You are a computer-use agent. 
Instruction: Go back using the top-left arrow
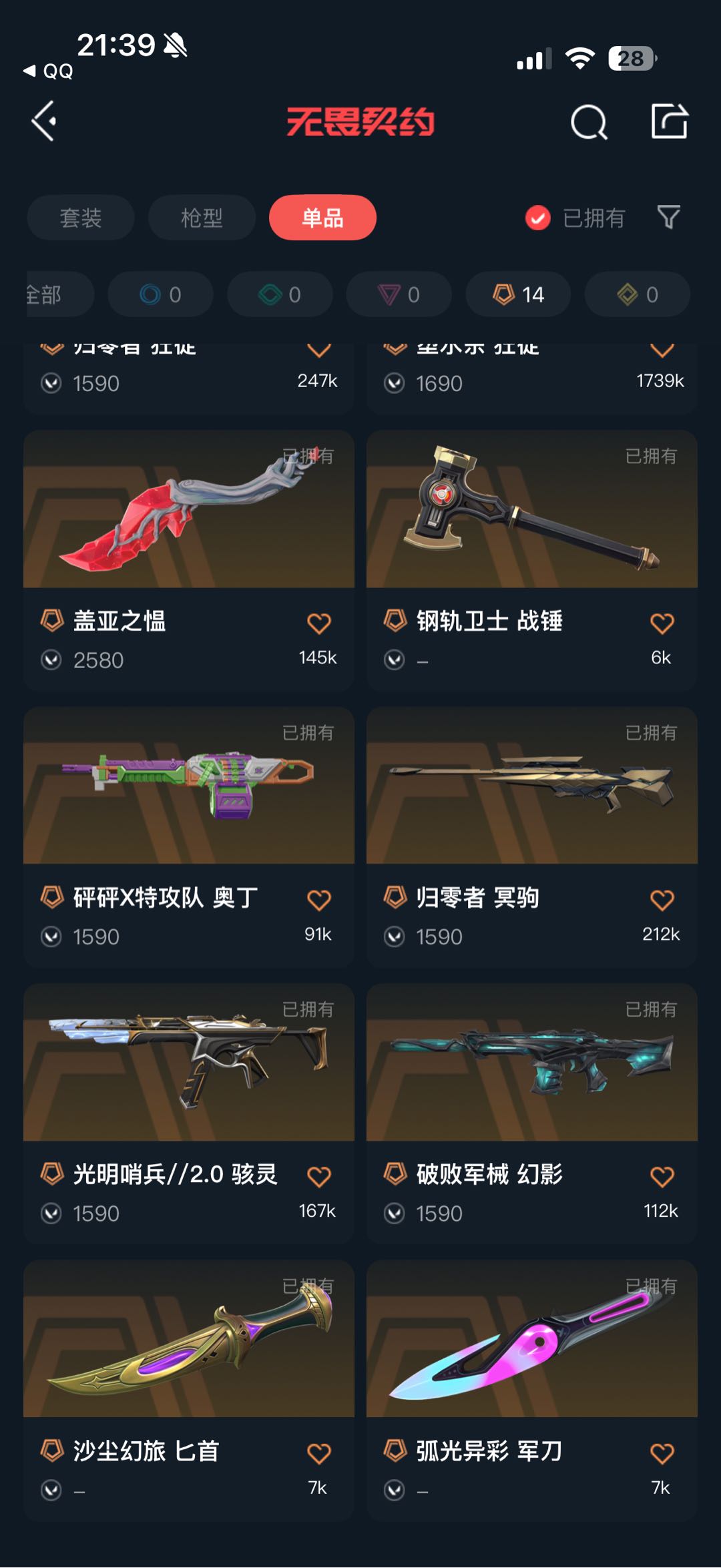44,121
